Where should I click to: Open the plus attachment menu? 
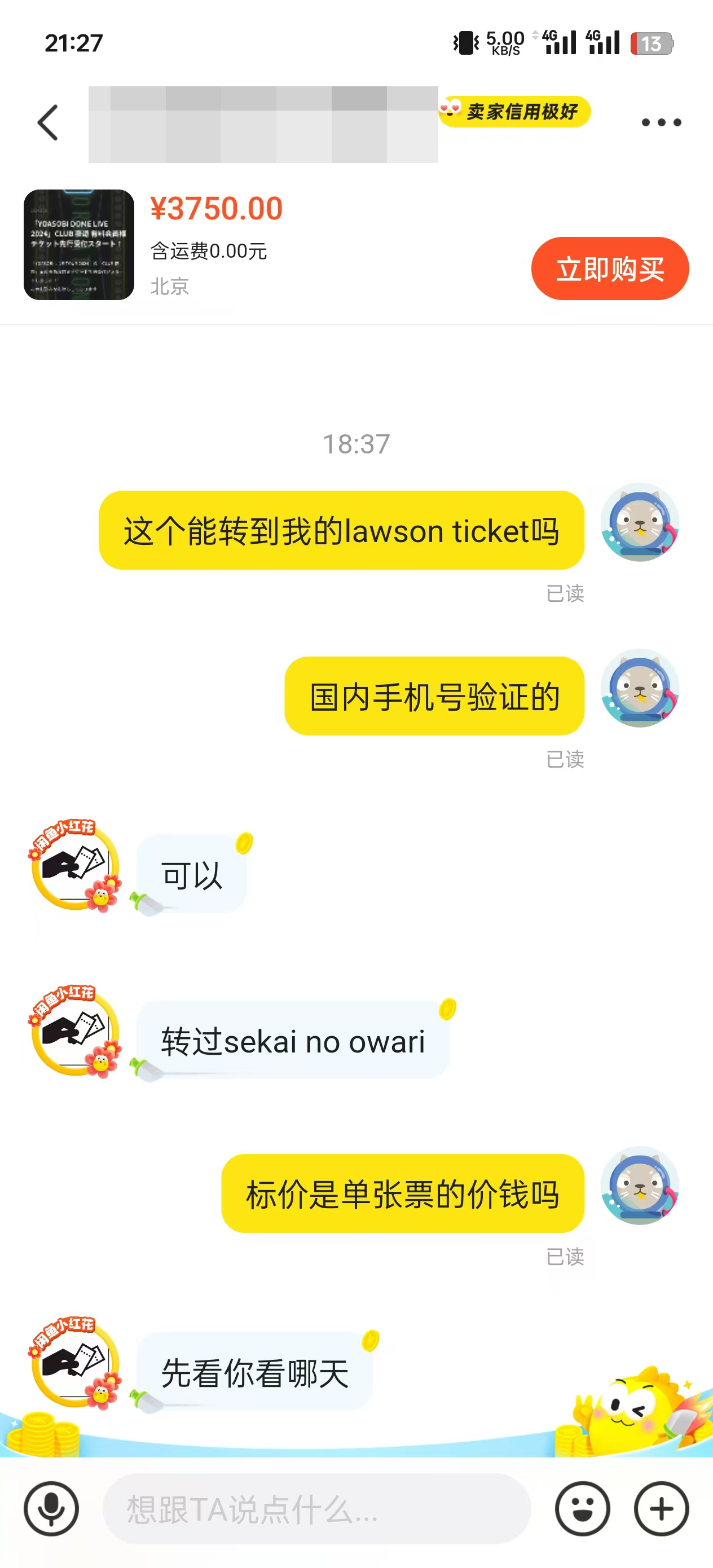661,1508
